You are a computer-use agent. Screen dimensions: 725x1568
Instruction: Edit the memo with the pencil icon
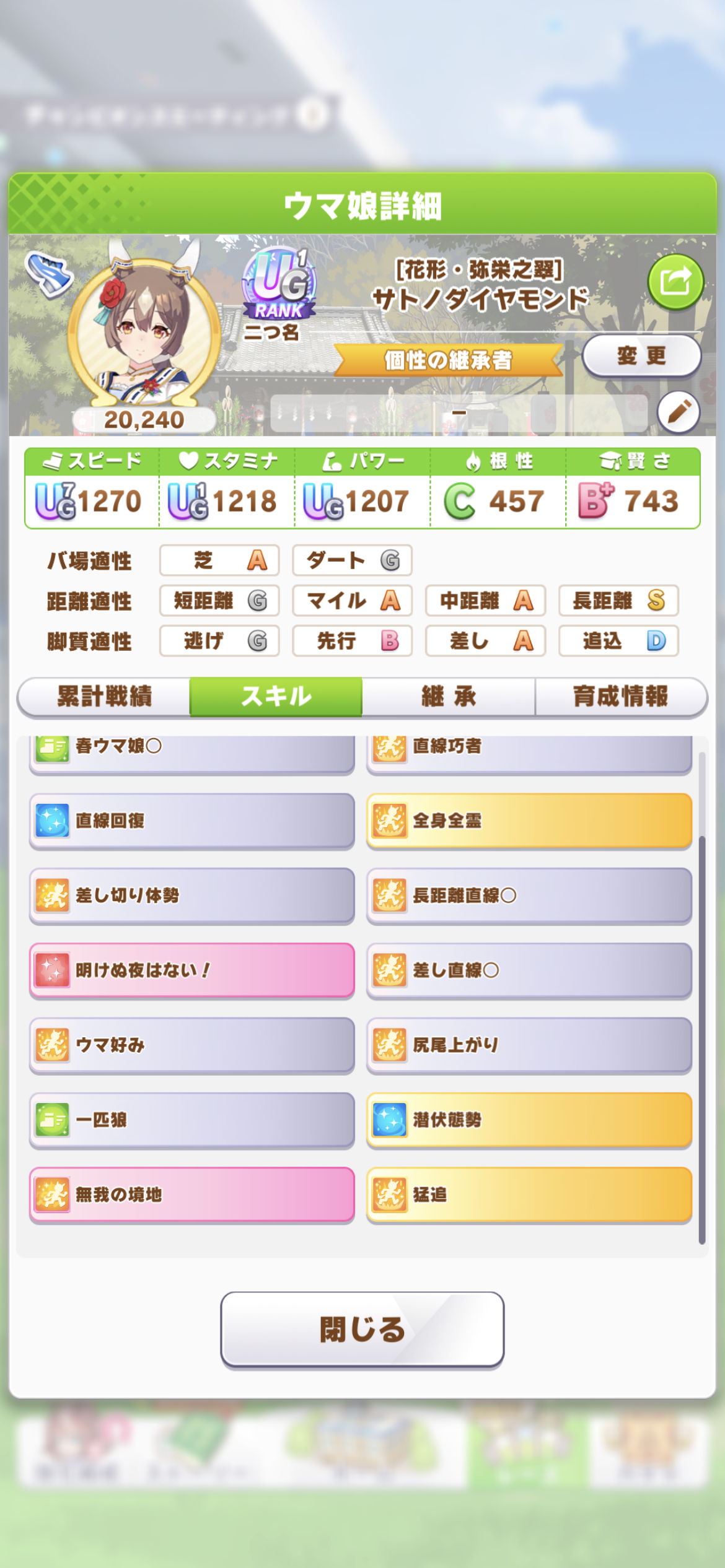[x=679, y=412]
